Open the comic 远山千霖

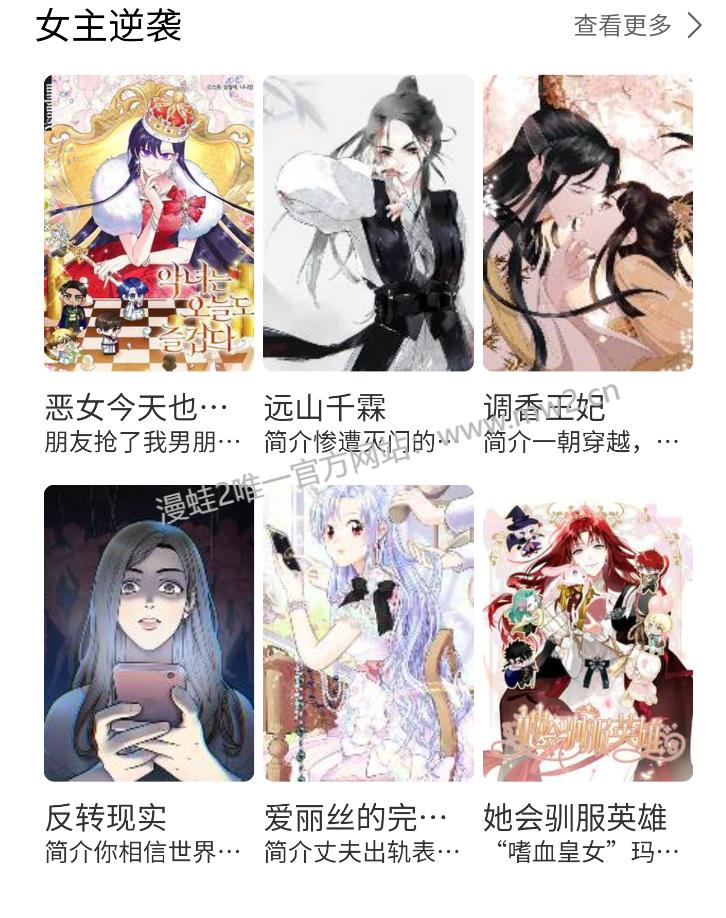368,223
